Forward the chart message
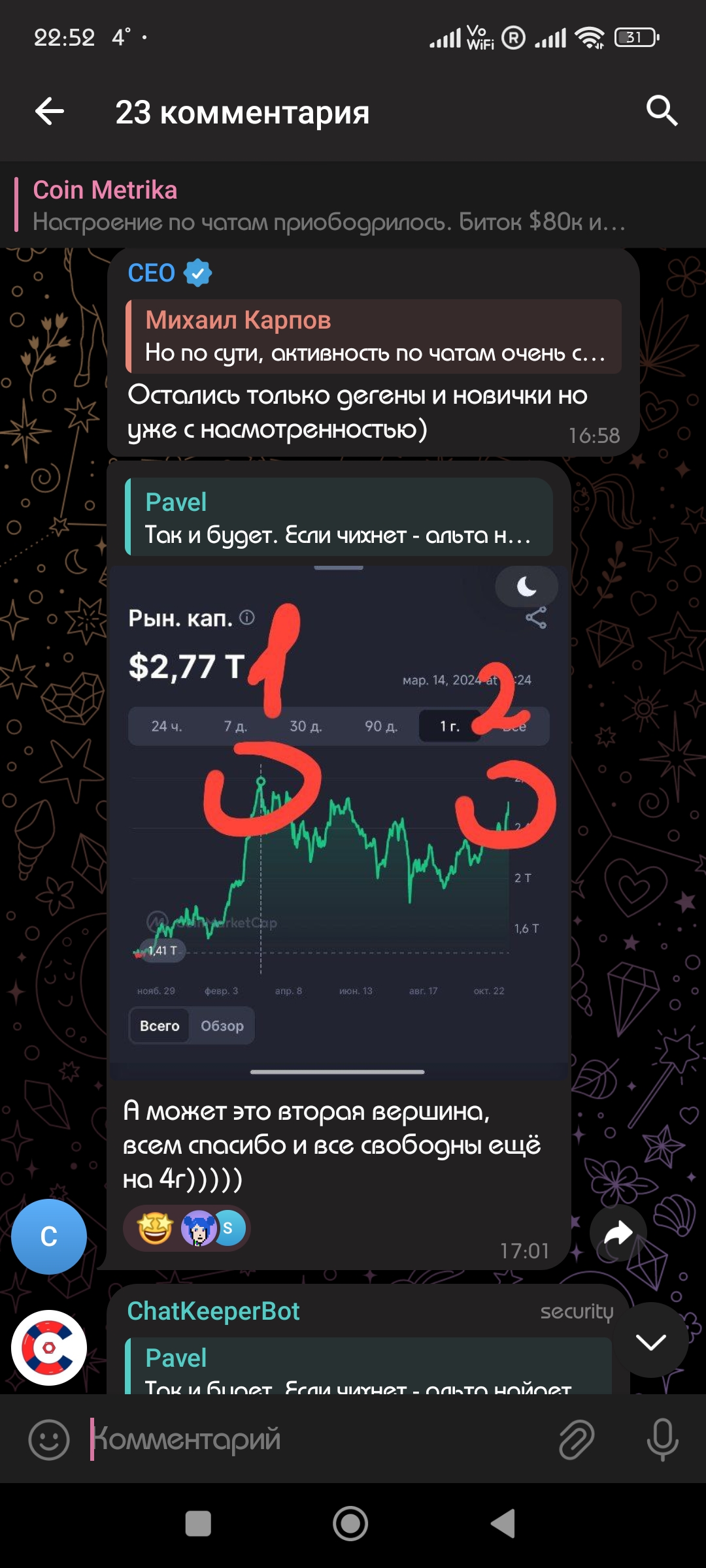 point(618,1233)
